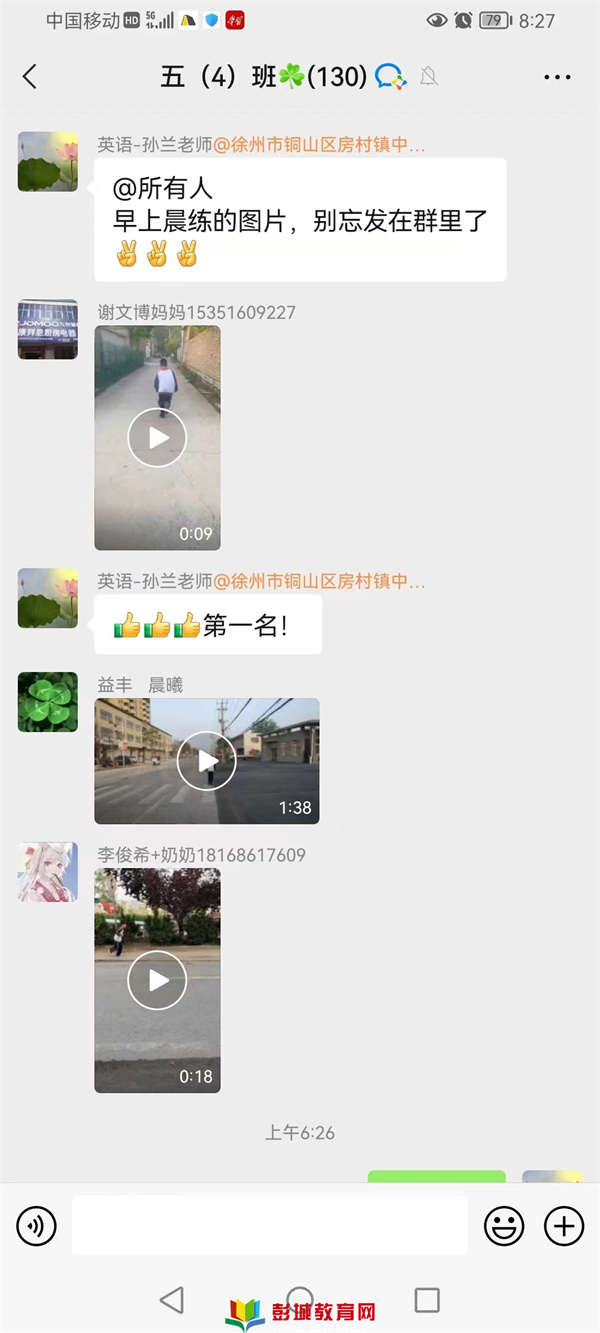Screen dimensions: 600x1333
Task: Open the emoji picker
Action: pos(504,1225)
